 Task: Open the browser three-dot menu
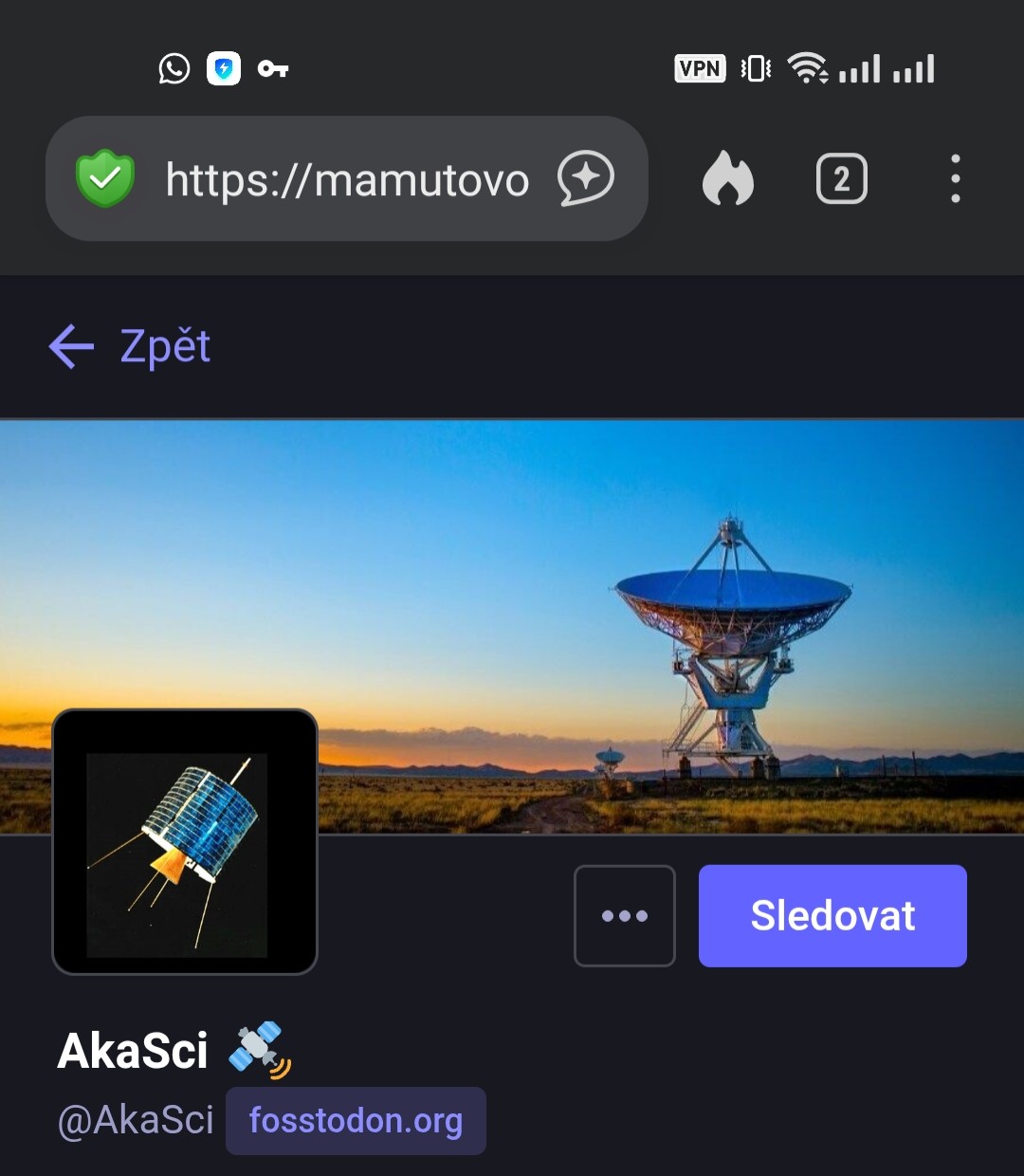(955, 178)
